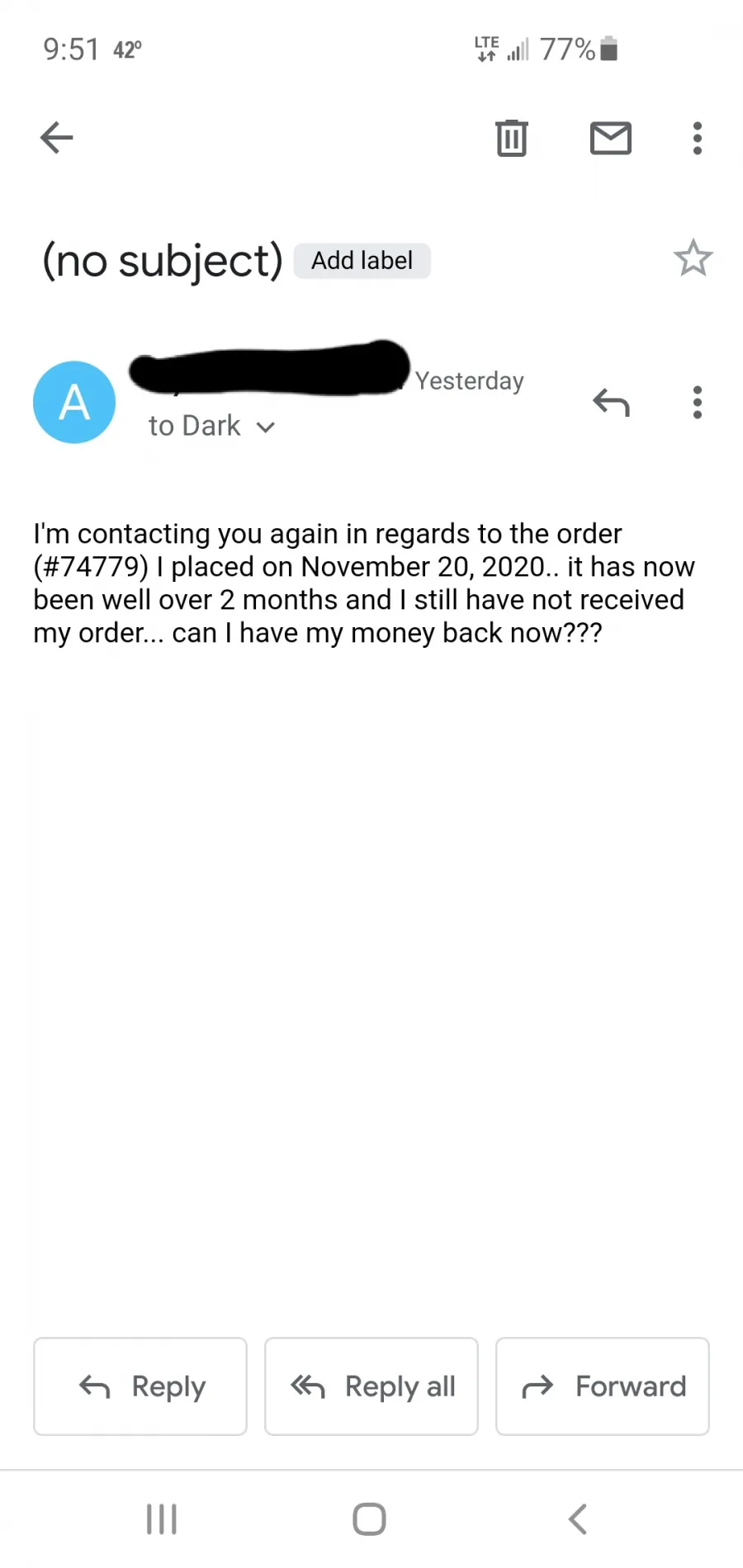Go to the home screen

[x=369, y=1518]
